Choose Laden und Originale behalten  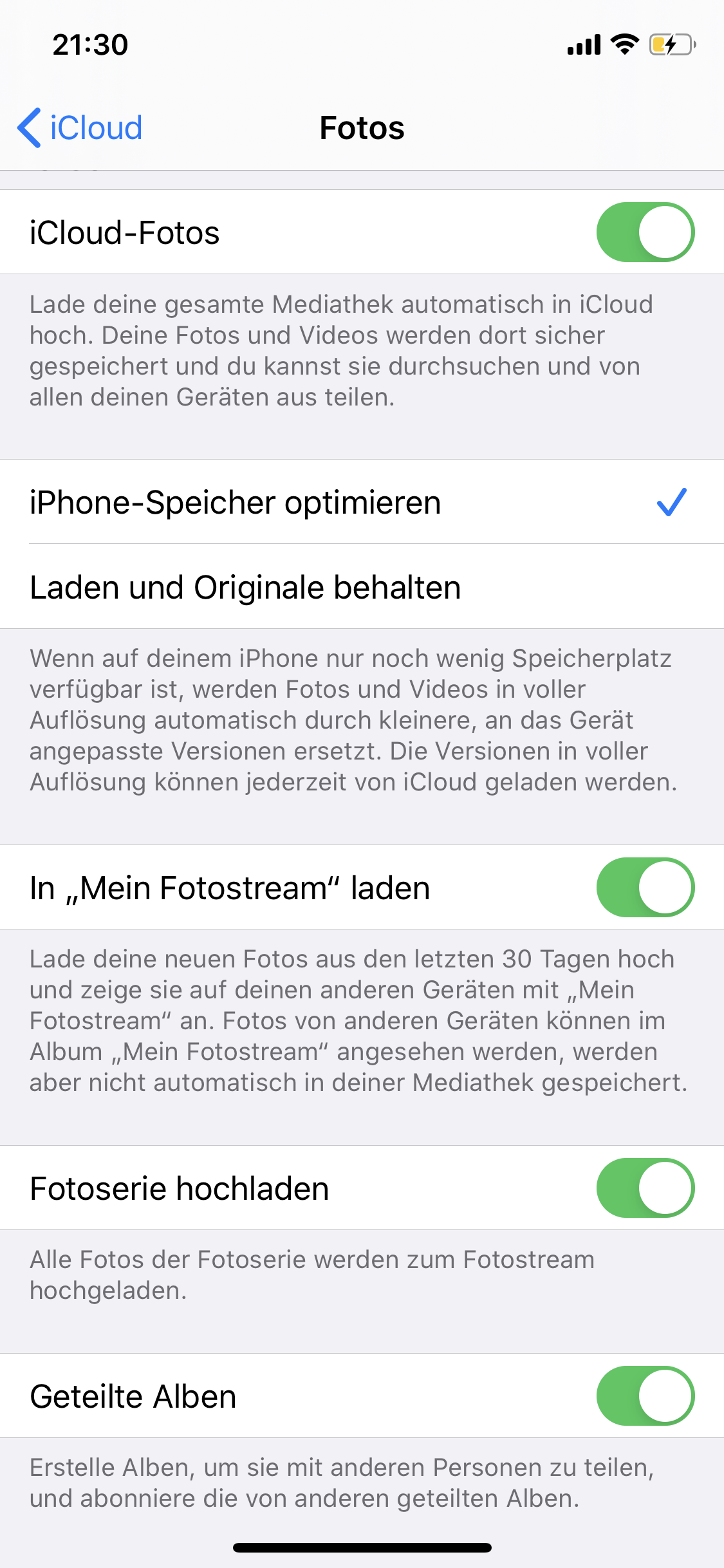pos(362,587)
